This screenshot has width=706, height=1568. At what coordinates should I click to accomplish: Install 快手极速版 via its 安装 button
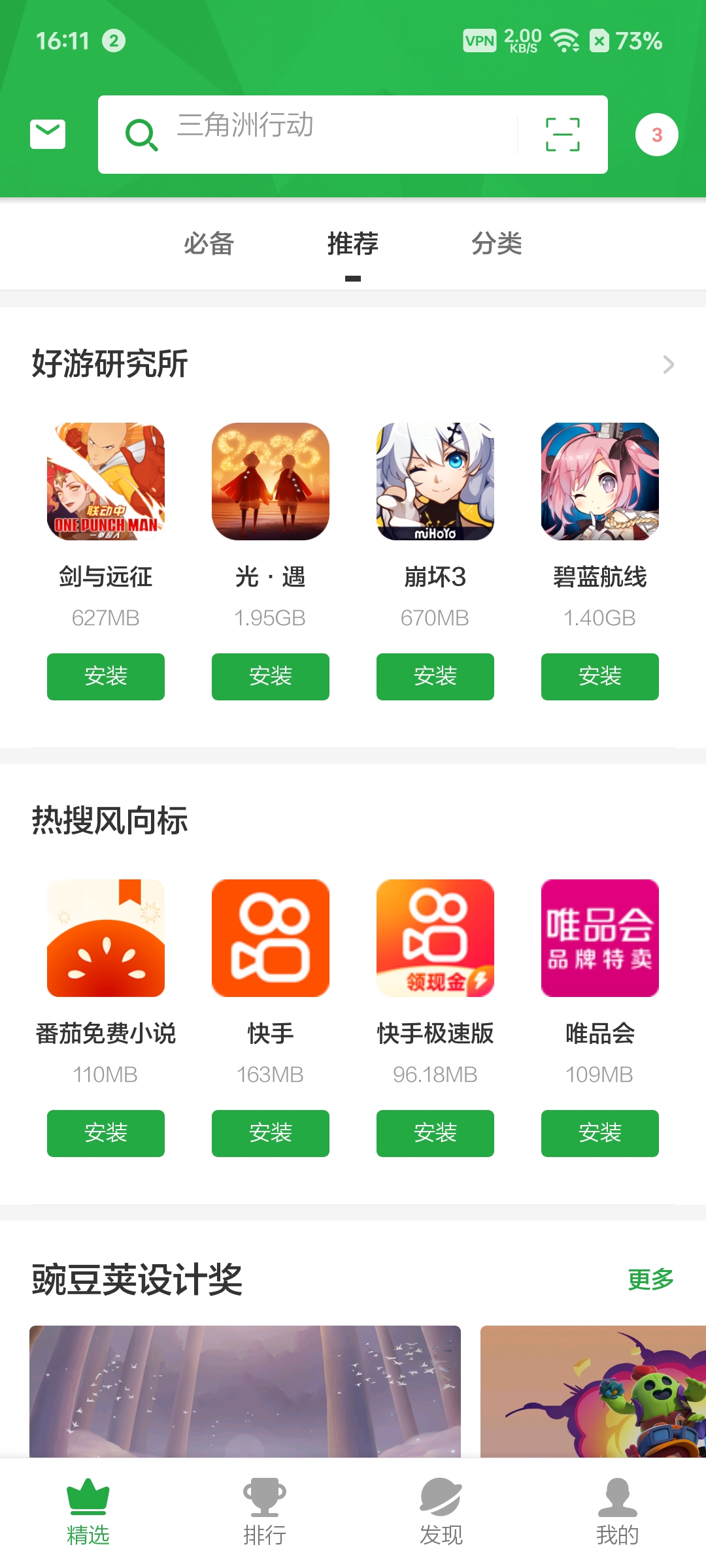pos(435,1134)
